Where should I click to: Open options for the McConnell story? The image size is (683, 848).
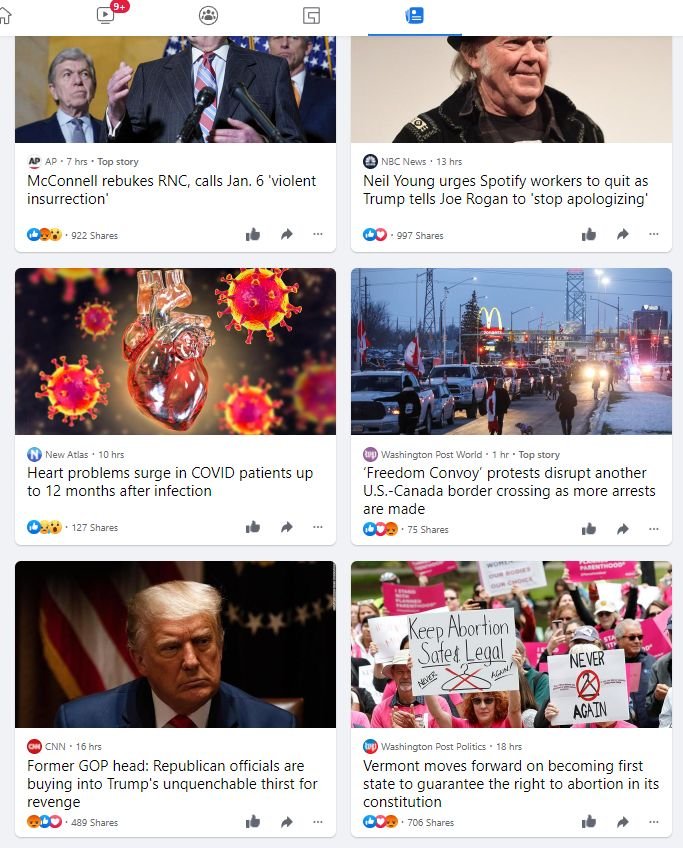pos(318,234)
